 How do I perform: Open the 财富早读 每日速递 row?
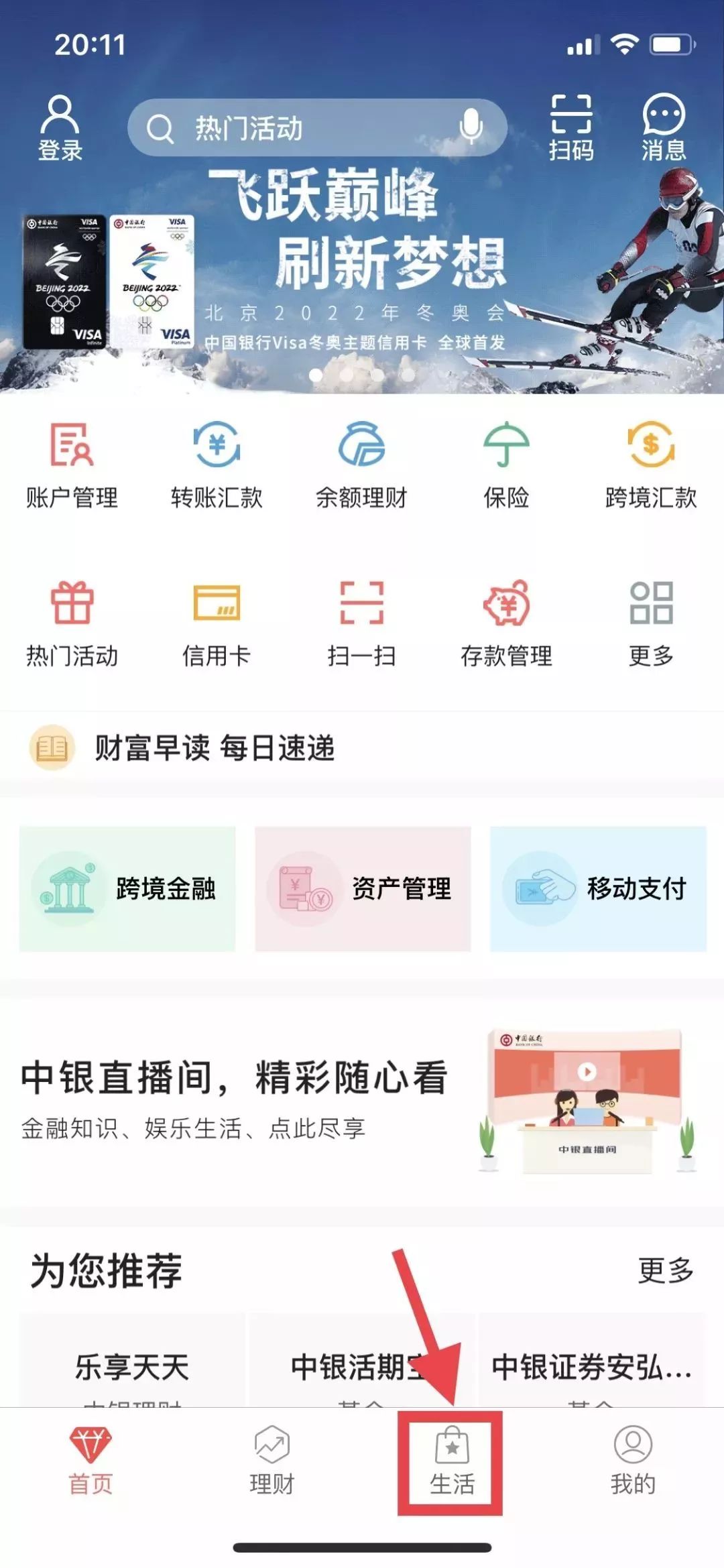point(215,747)
